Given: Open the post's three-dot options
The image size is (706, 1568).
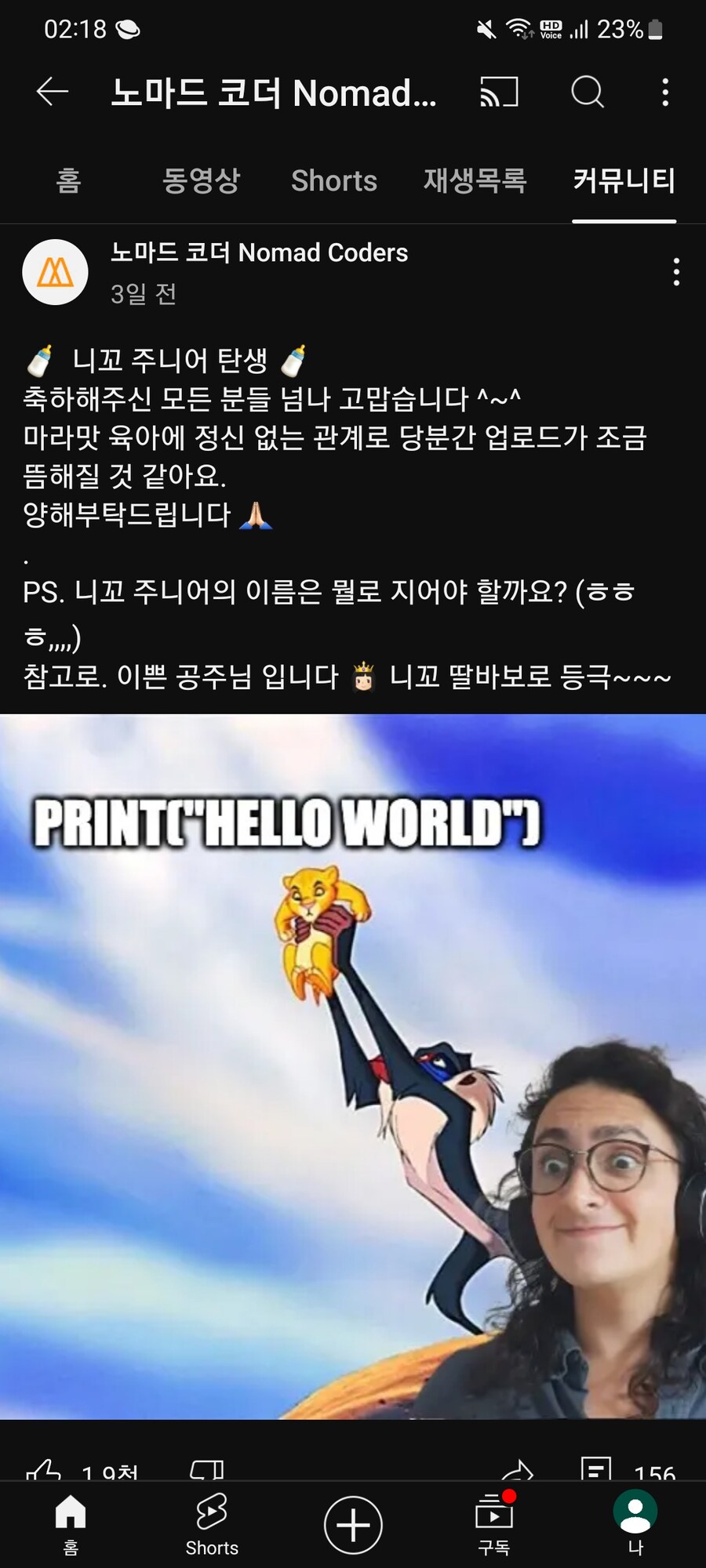Looking at the screenshot, I should pos(676,272).
